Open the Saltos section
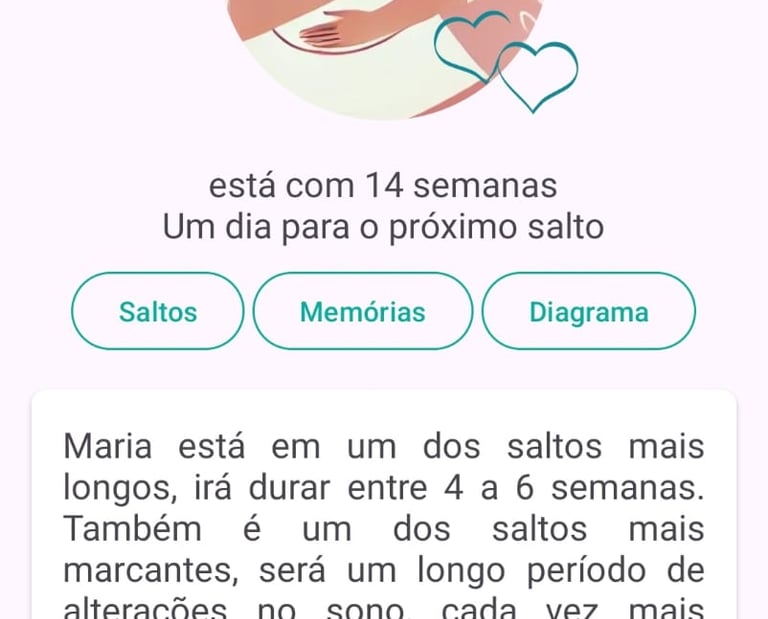The width and height of the screenshot is (768, 619). [x=158, y=312]
